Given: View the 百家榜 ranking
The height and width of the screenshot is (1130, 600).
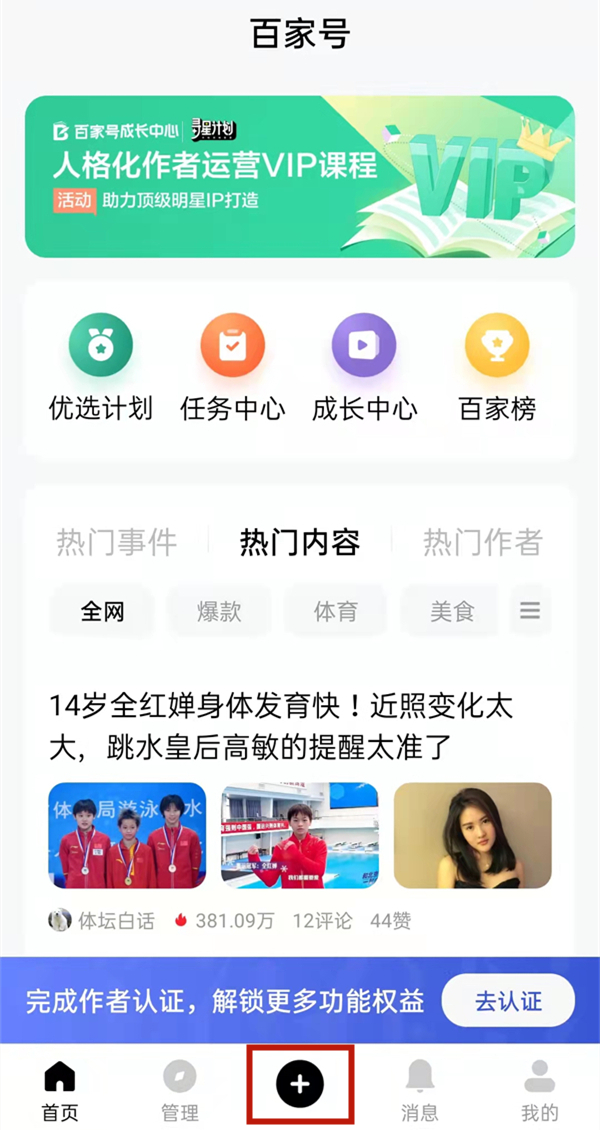Looking at the screenshot, I should (497, 366).
